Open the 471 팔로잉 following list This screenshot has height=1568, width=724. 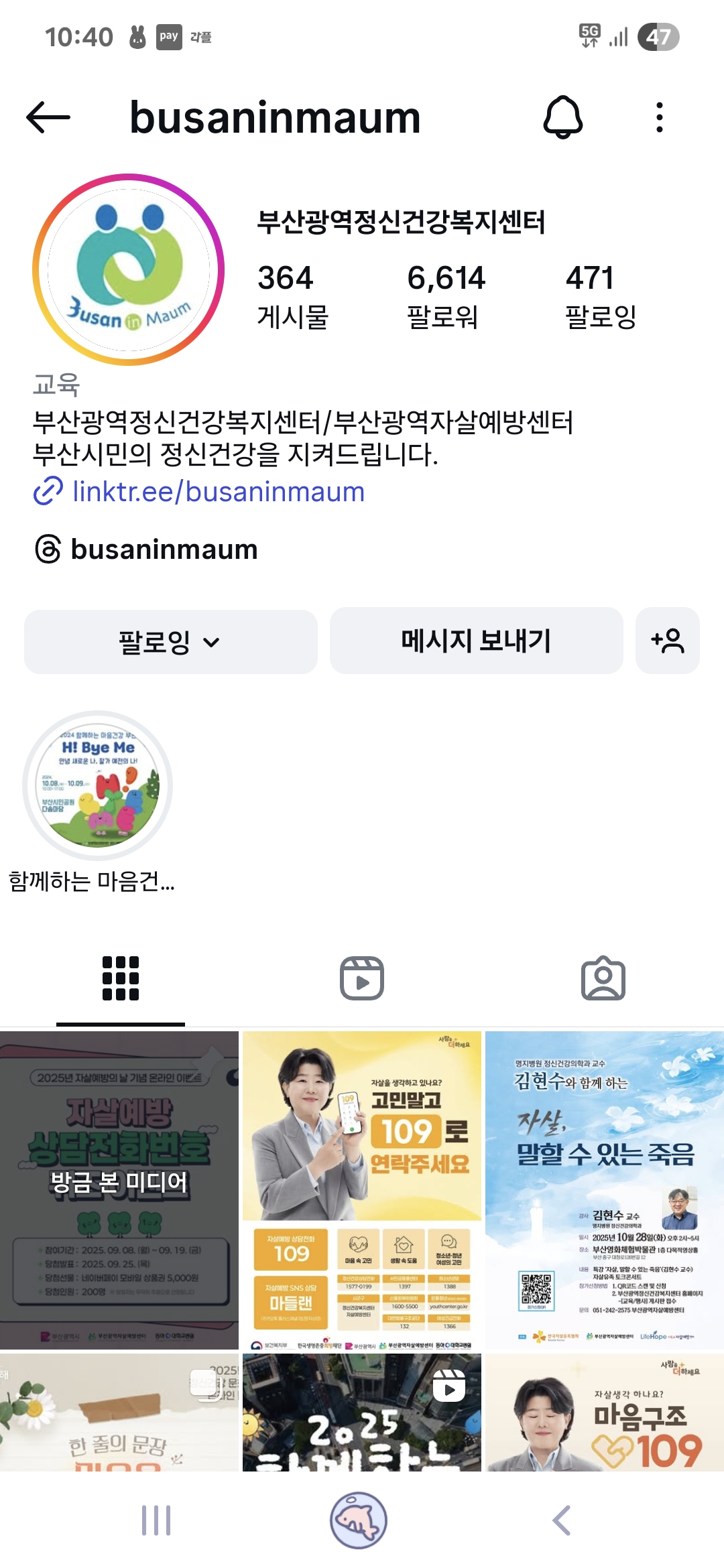600,296
